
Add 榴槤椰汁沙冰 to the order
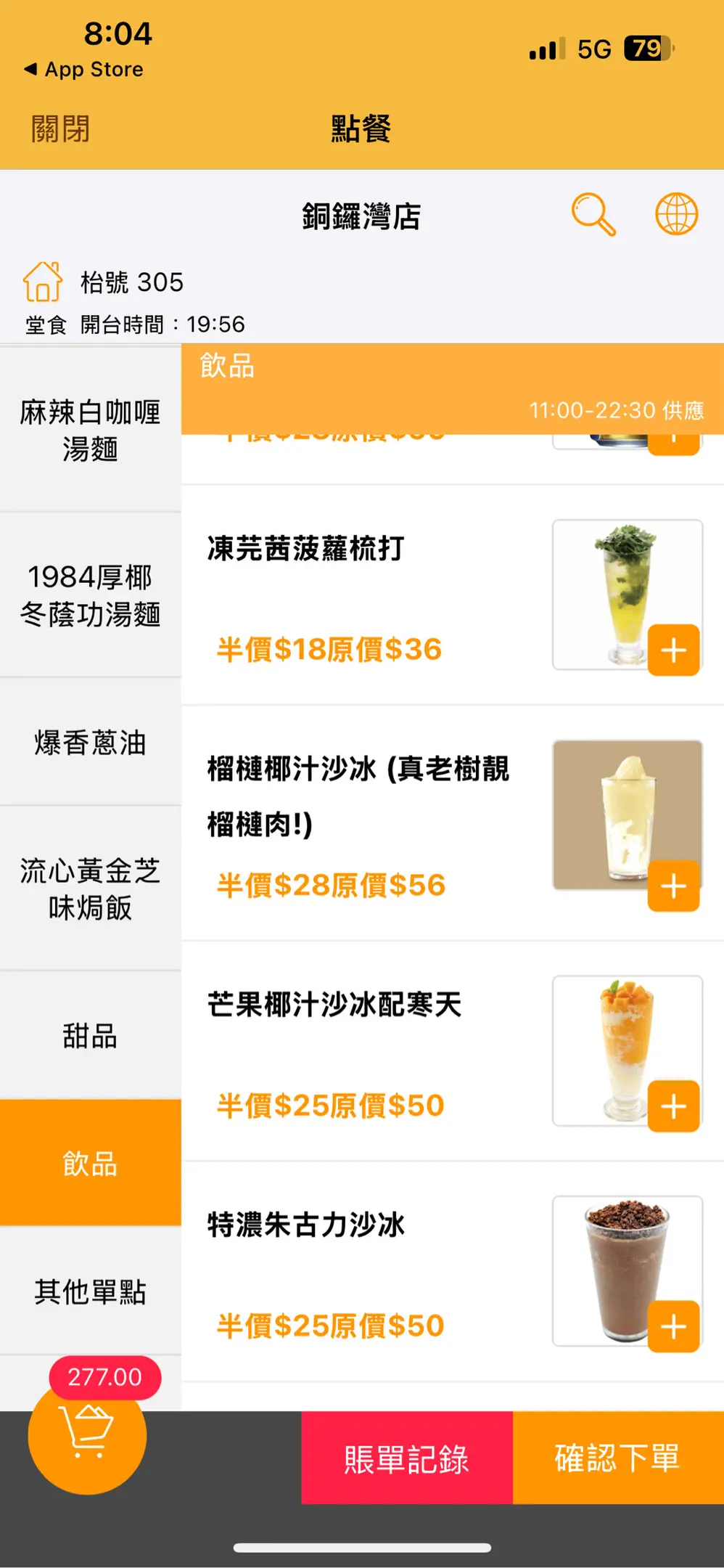(x=673, y=886)
